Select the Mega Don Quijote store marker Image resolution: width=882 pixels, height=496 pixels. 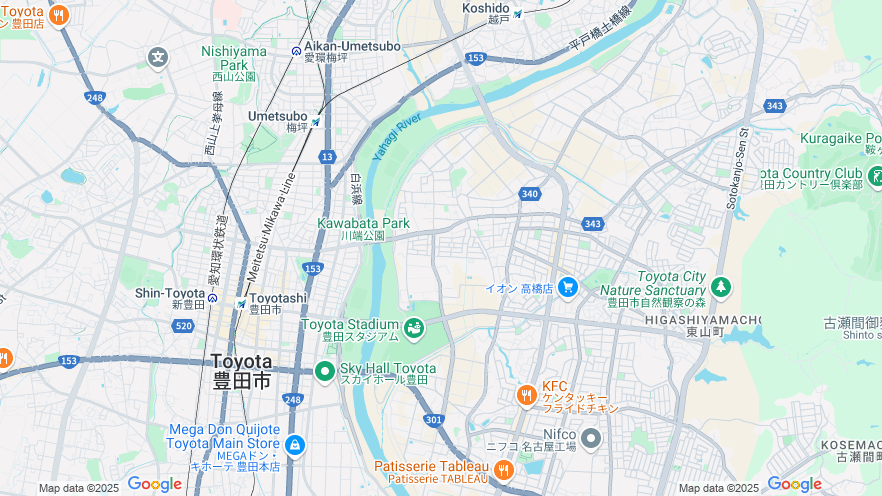click(294, 444)
